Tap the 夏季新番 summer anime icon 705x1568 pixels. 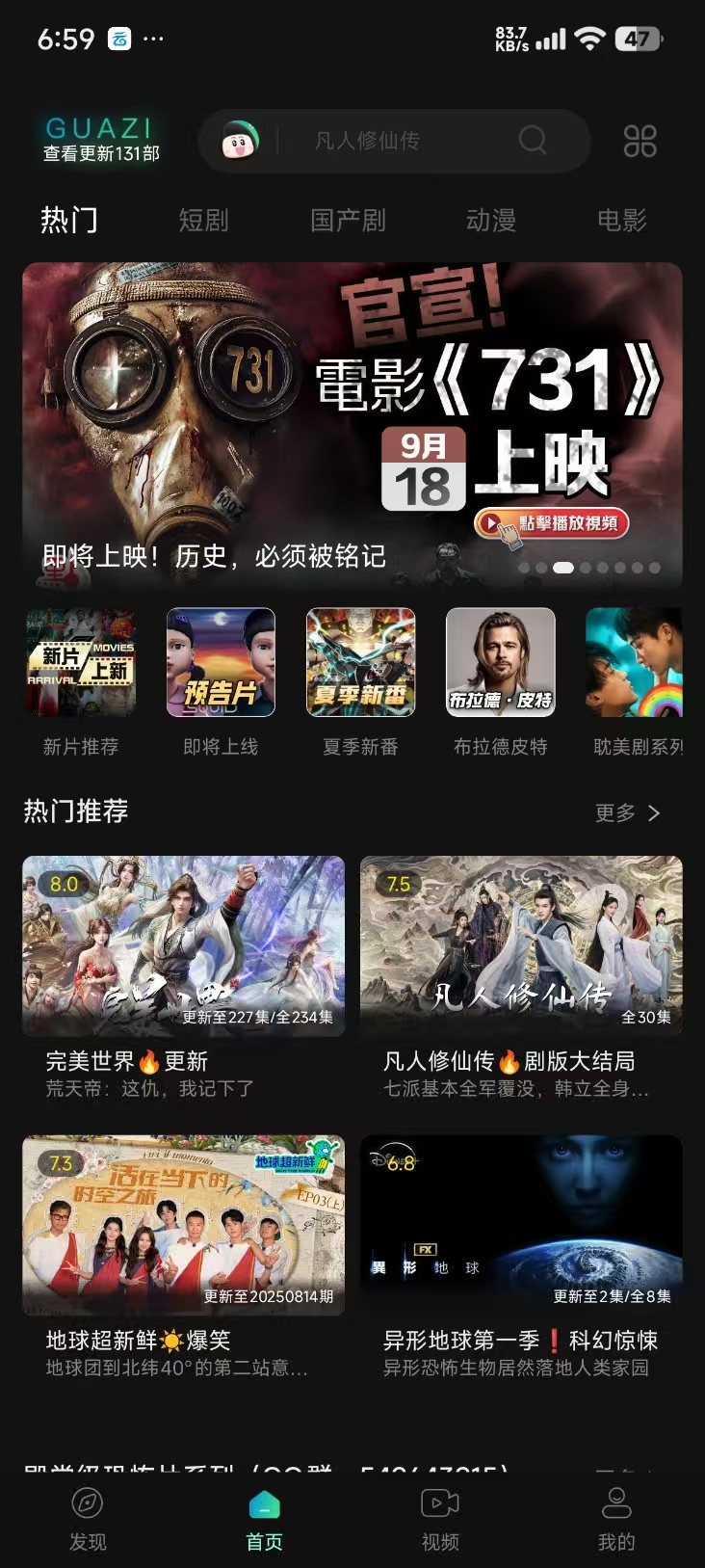point(360,662)
